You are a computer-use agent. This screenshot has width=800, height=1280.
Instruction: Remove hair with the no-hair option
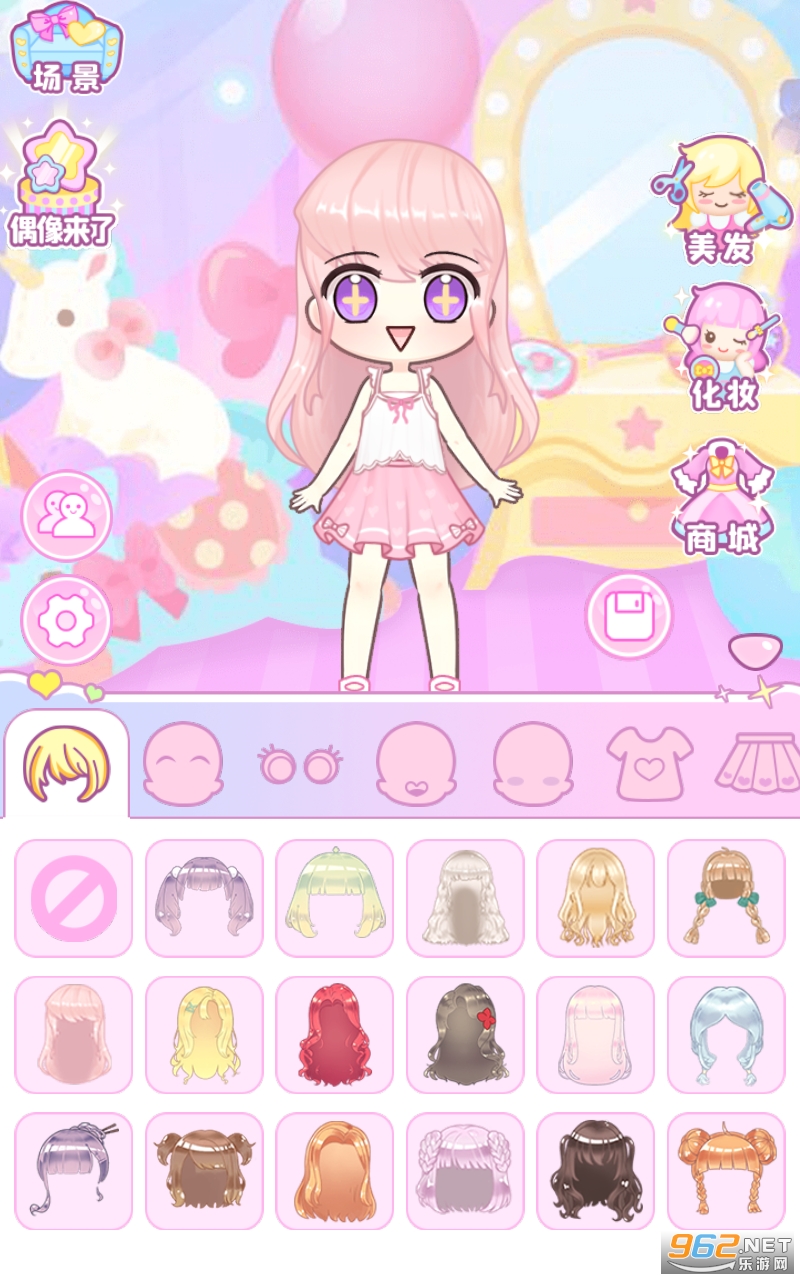click(73, 898)
